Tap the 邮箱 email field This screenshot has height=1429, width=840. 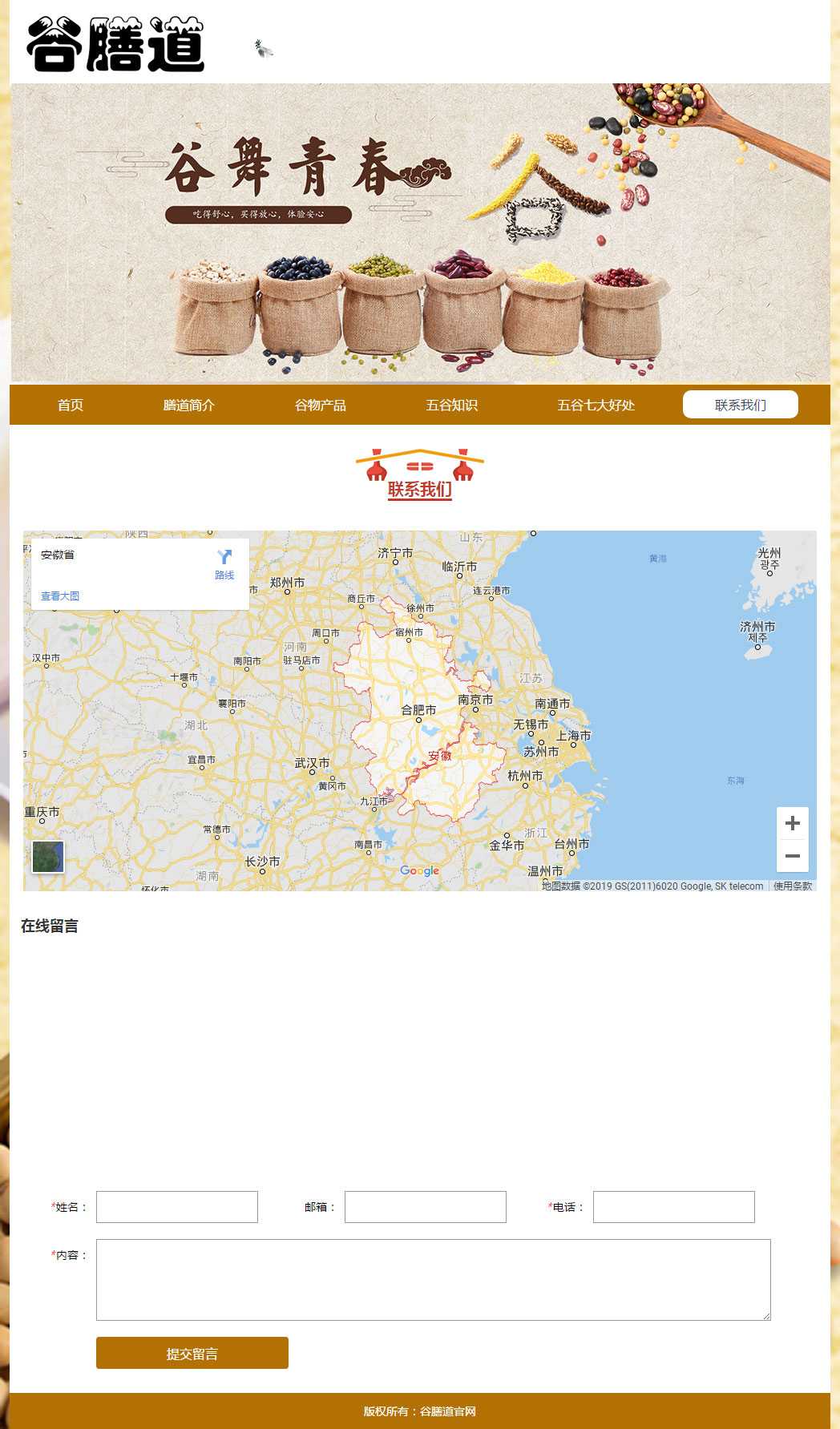click(426, 1206)
